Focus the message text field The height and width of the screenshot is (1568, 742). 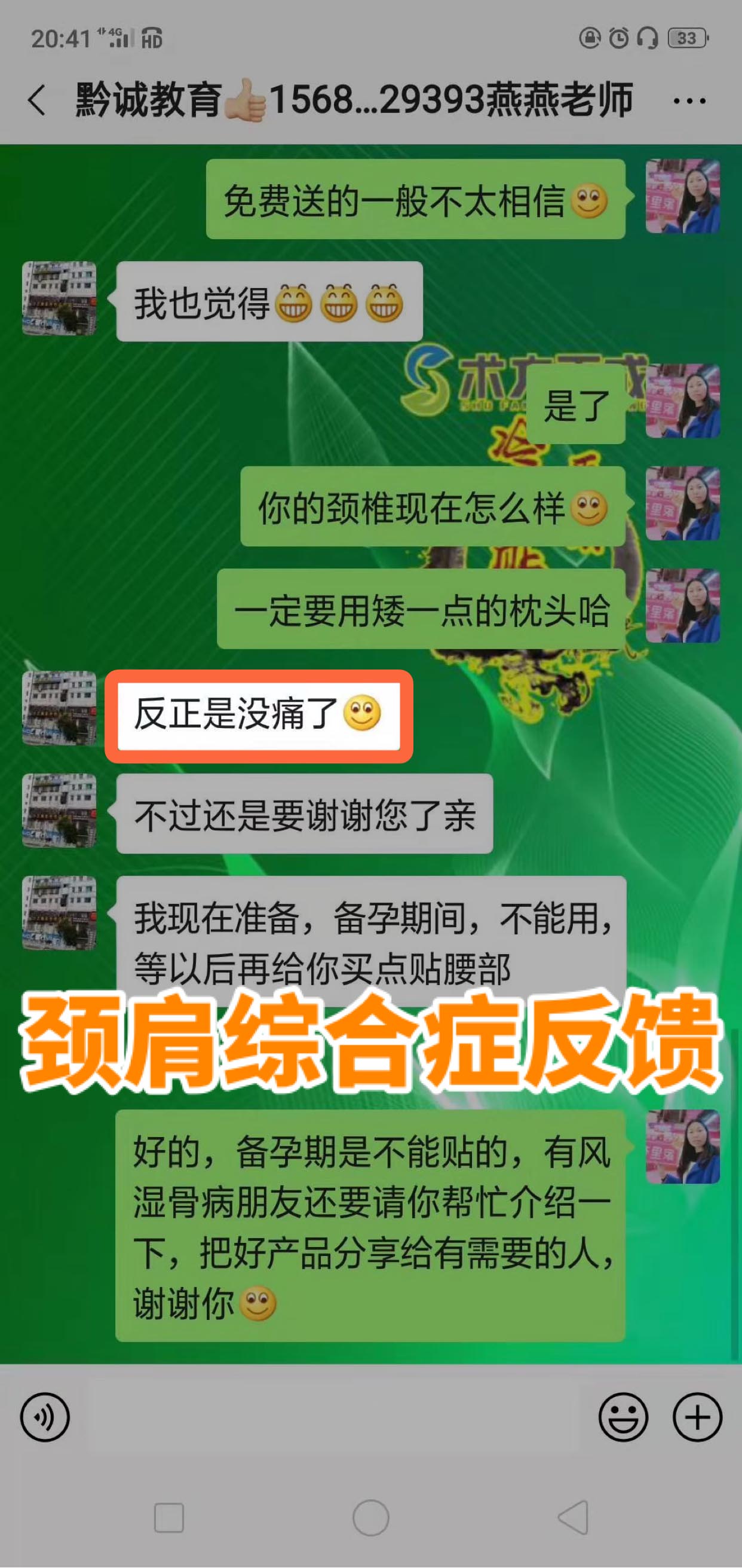tap(335, 1417)
